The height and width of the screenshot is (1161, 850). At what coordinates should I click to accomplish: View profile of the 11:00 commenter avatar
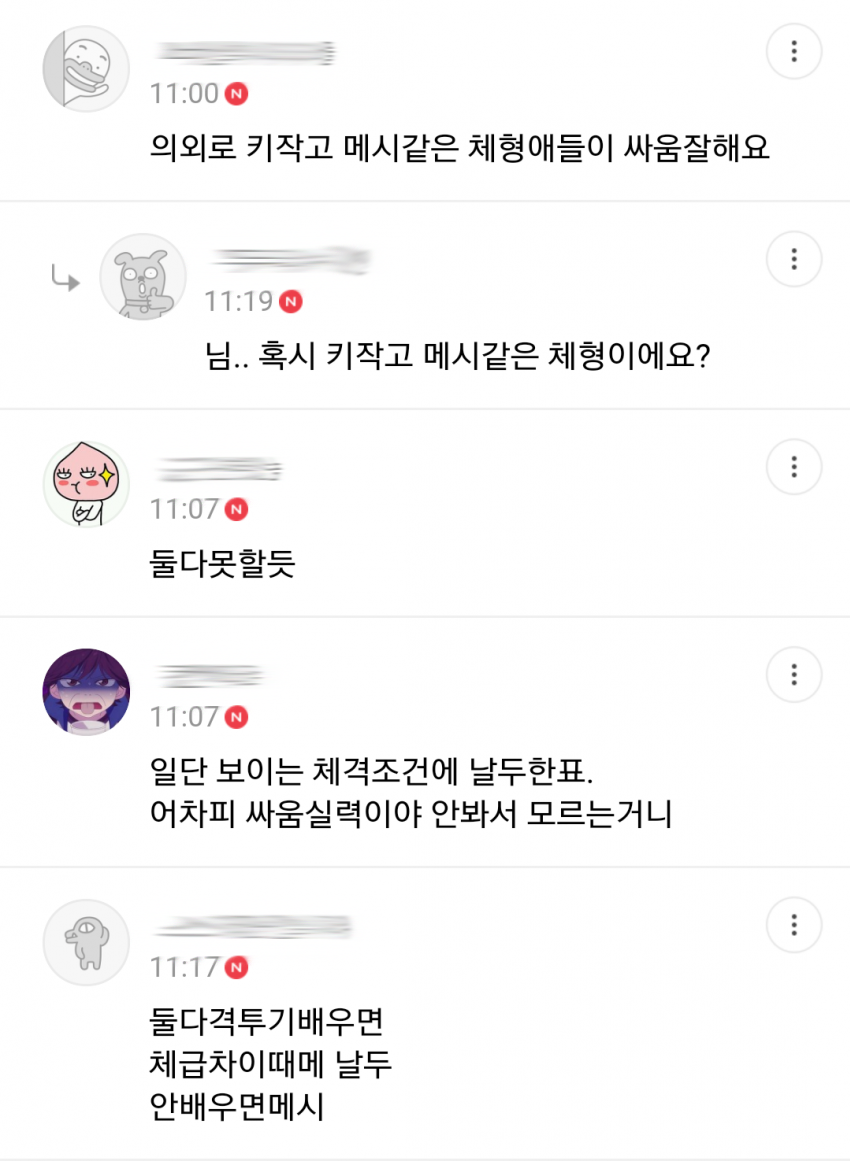[x=86, y=69]
